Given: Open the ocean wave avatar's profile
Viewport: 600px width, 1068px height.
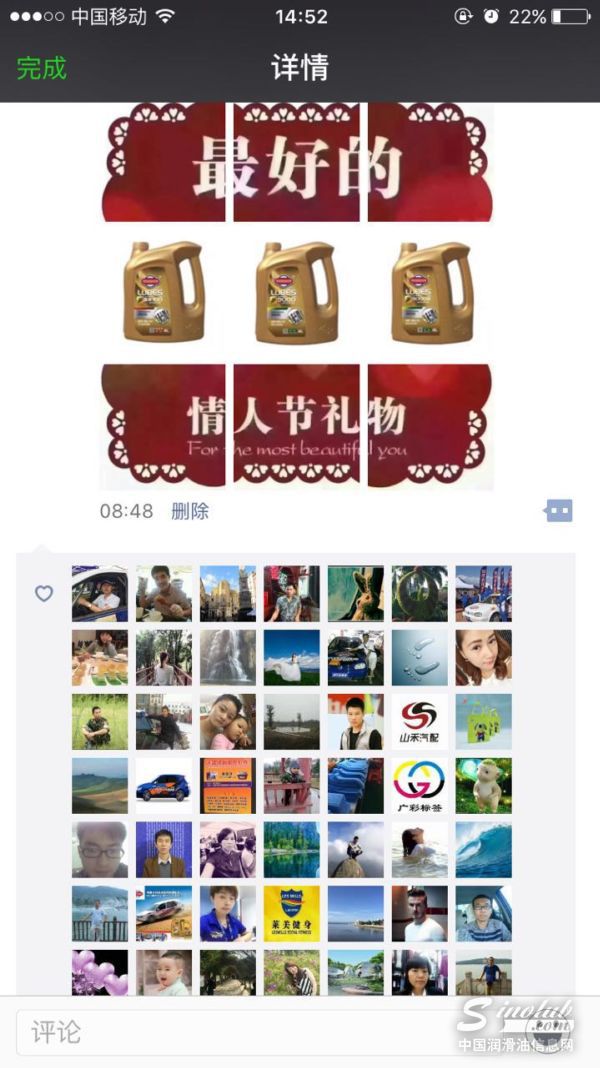Looking at the screenshot, I should pos(483,849).
